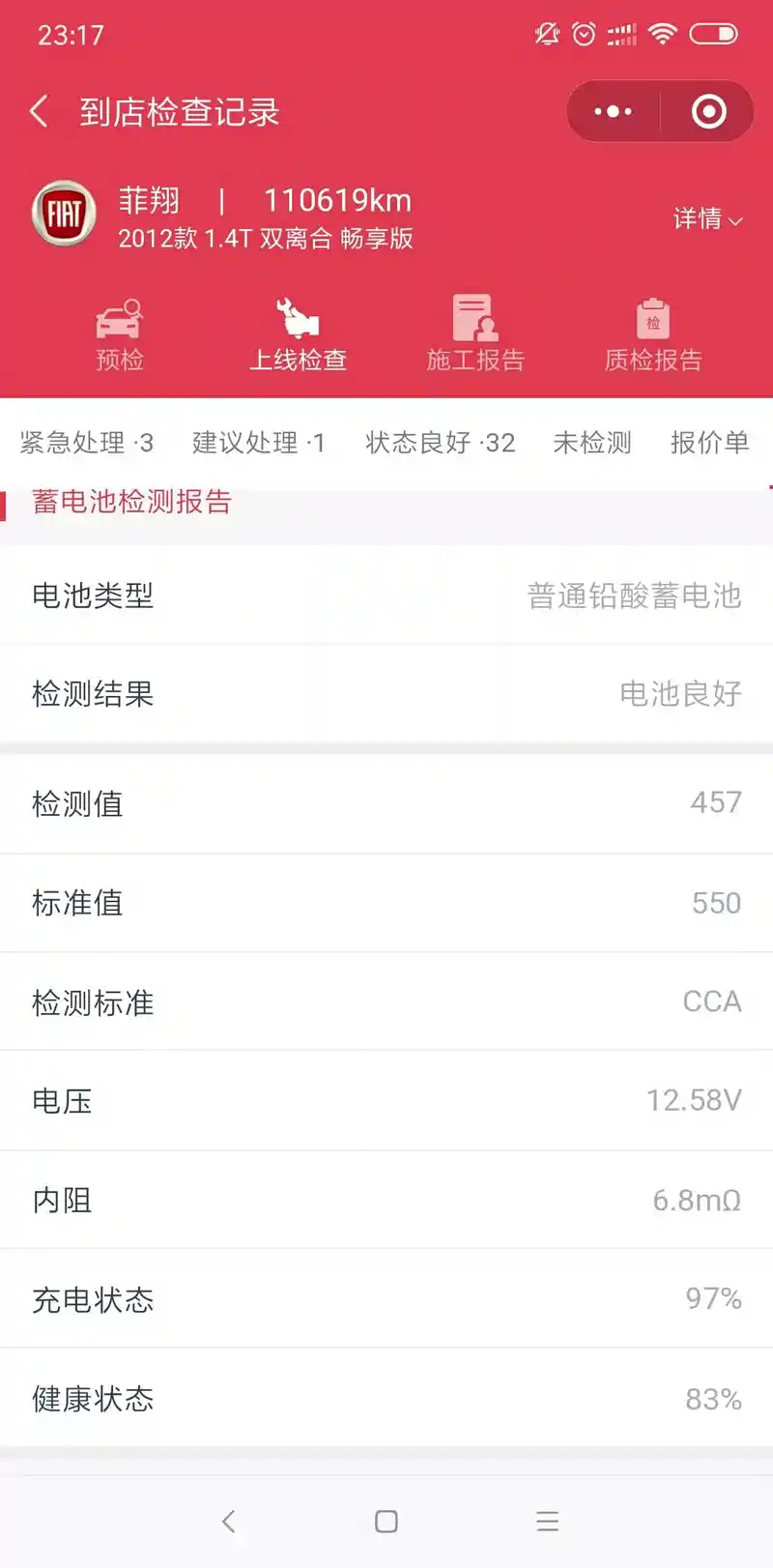Jump to 状态良好 section
This screenshot has width=773, height=1568.
(440, 443)
